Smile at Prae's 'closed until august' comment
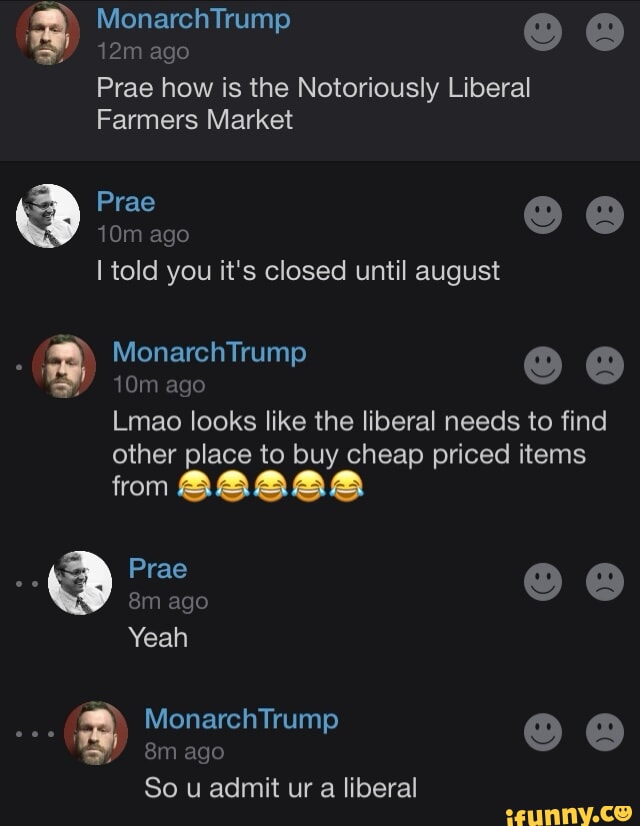 click(x=543, y=215)
